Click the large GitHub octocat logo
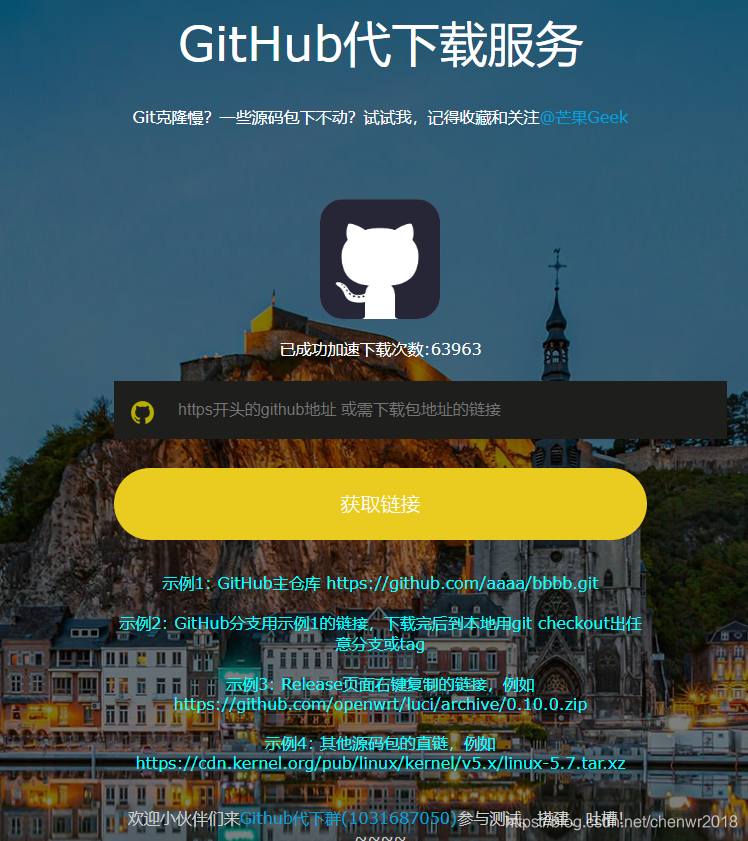 (x=380, y=258)
